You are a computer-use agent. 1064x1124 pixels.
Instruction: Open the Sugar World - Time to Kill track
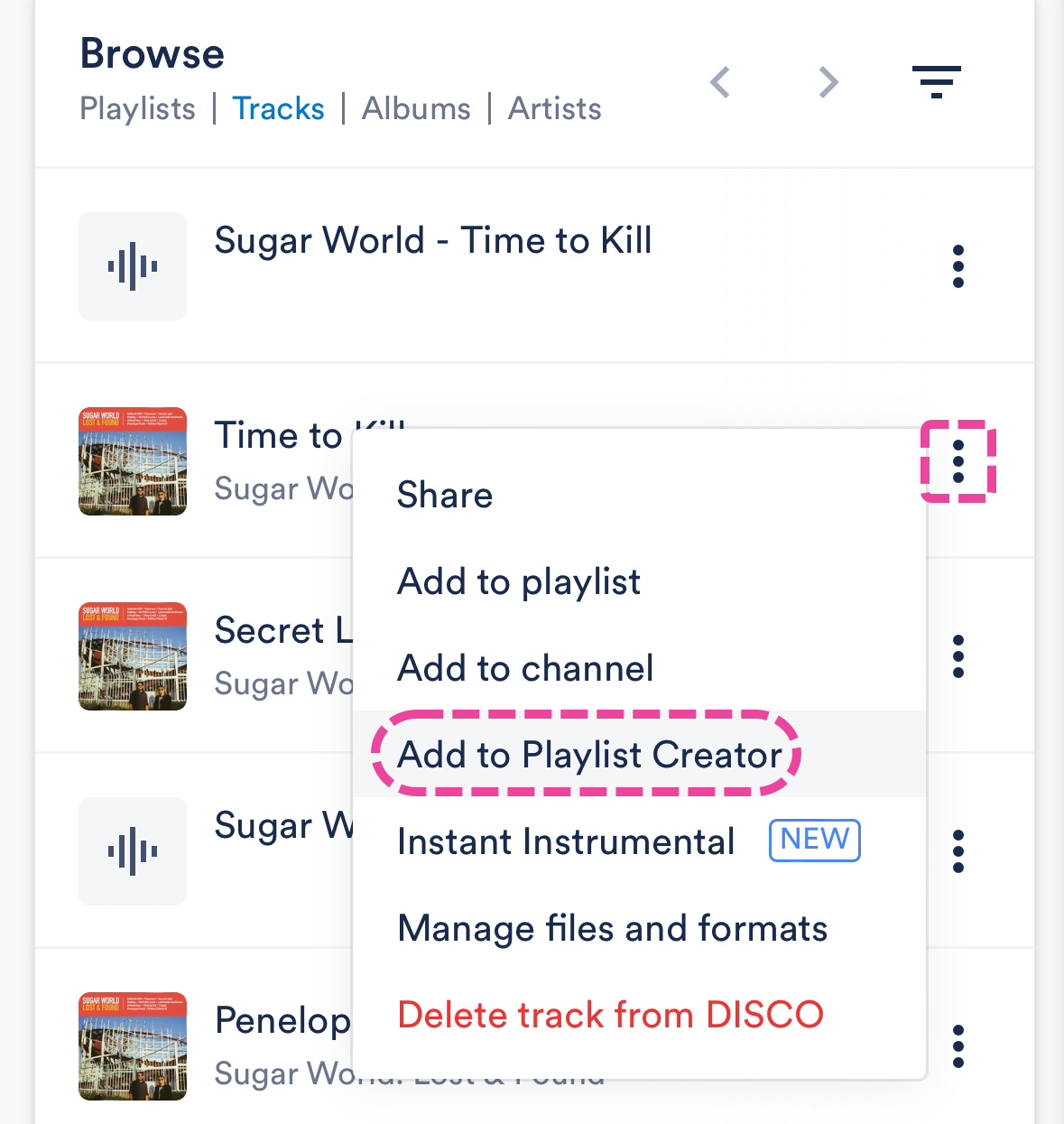[x=433, y=241]
